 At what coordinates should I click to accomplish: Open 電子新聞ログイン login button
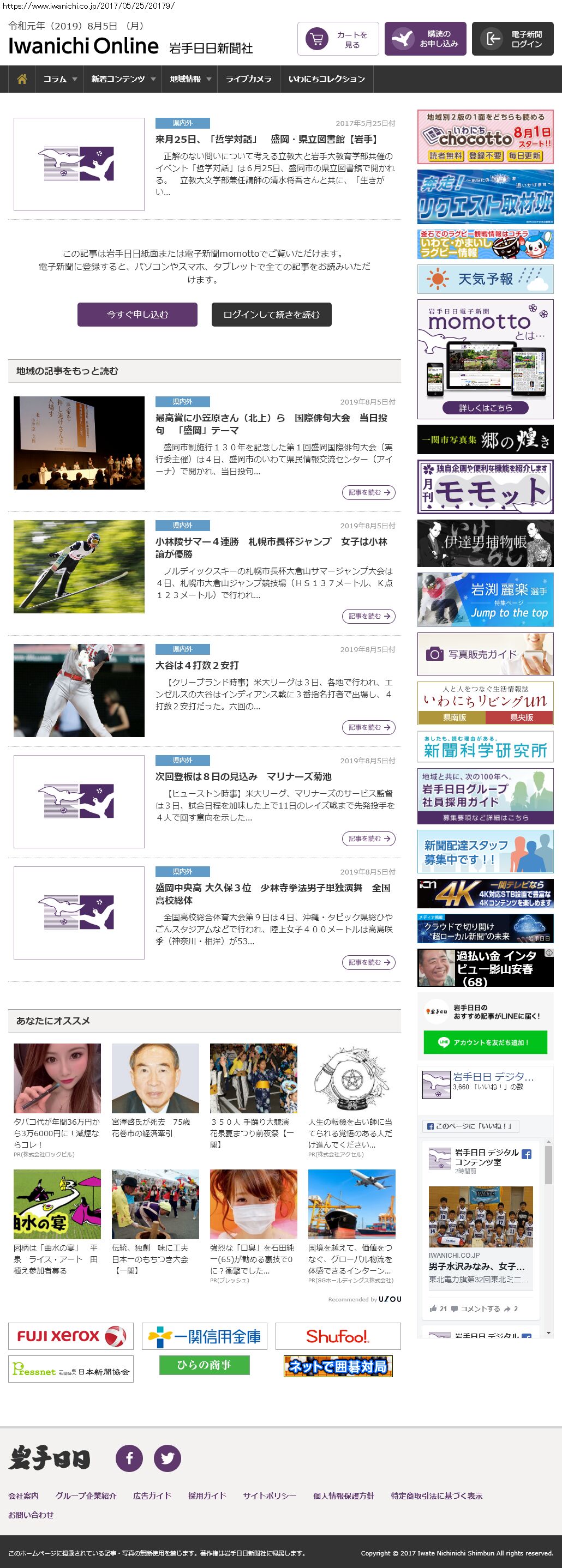click(512, 40)
